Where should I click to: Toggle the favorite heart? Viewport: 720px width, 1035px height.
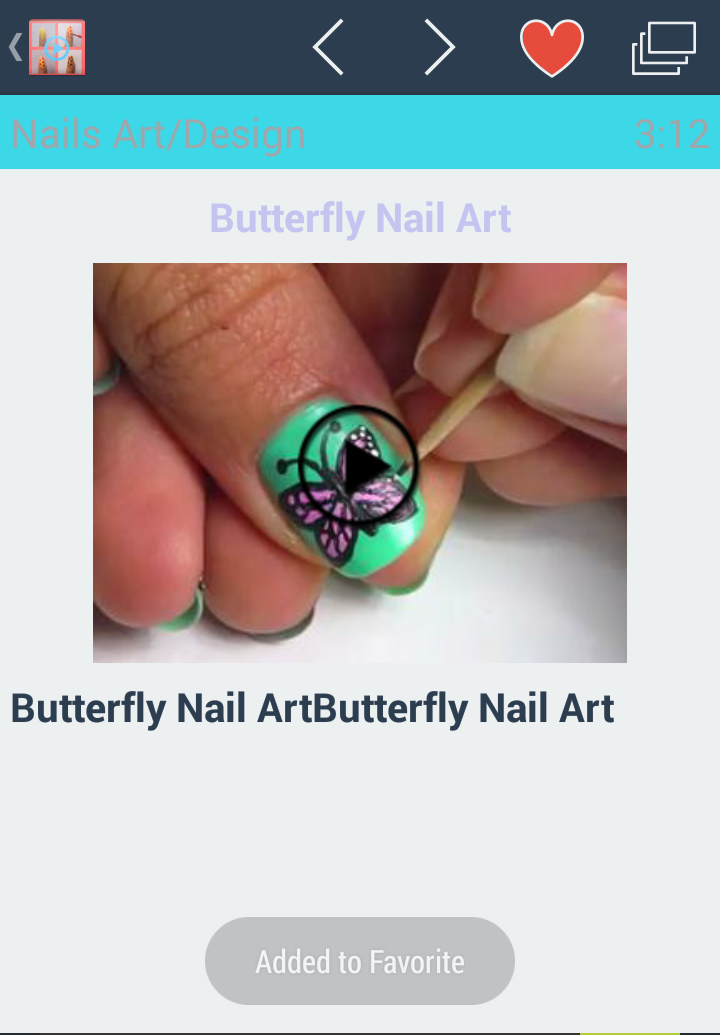coord(551,47)
